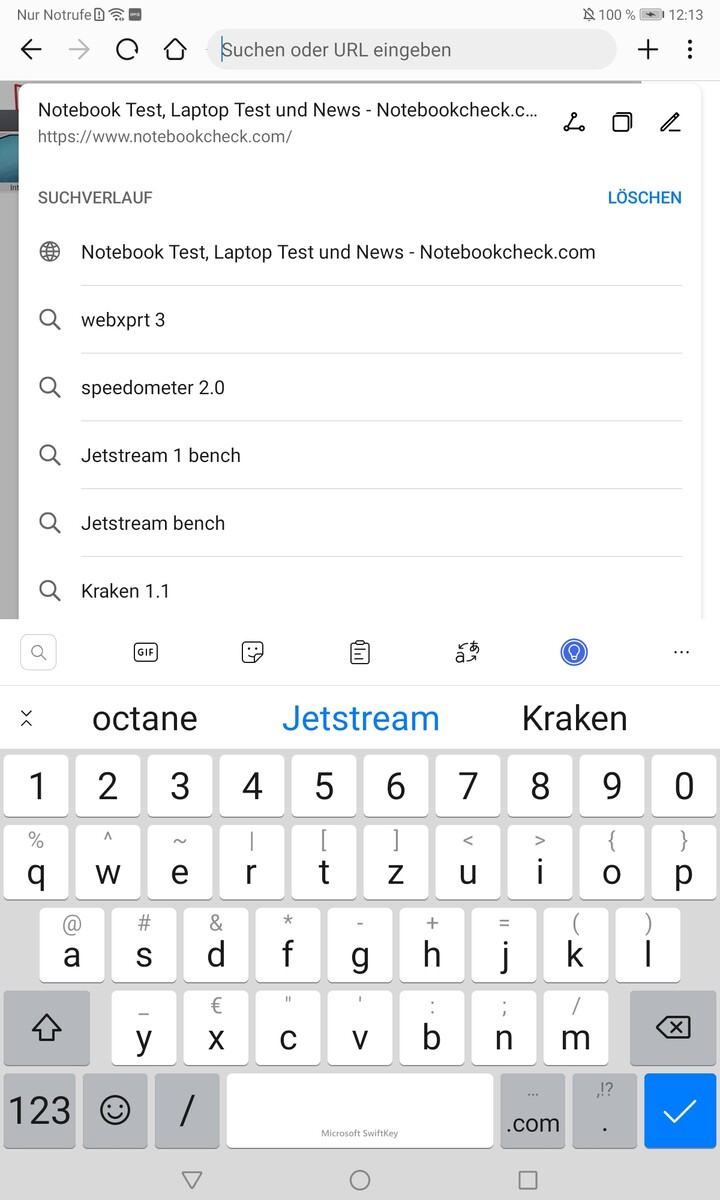Insert the Jetstream word prediction

click(360, 718)
